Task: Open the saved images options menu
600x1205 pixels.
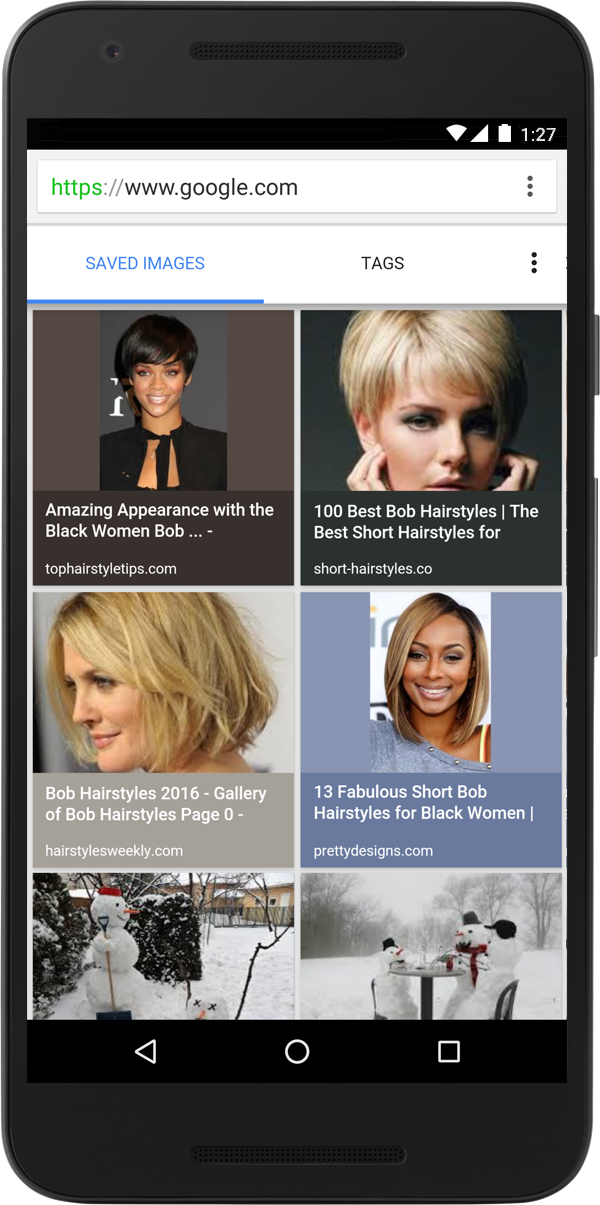Action: (533, 263)
